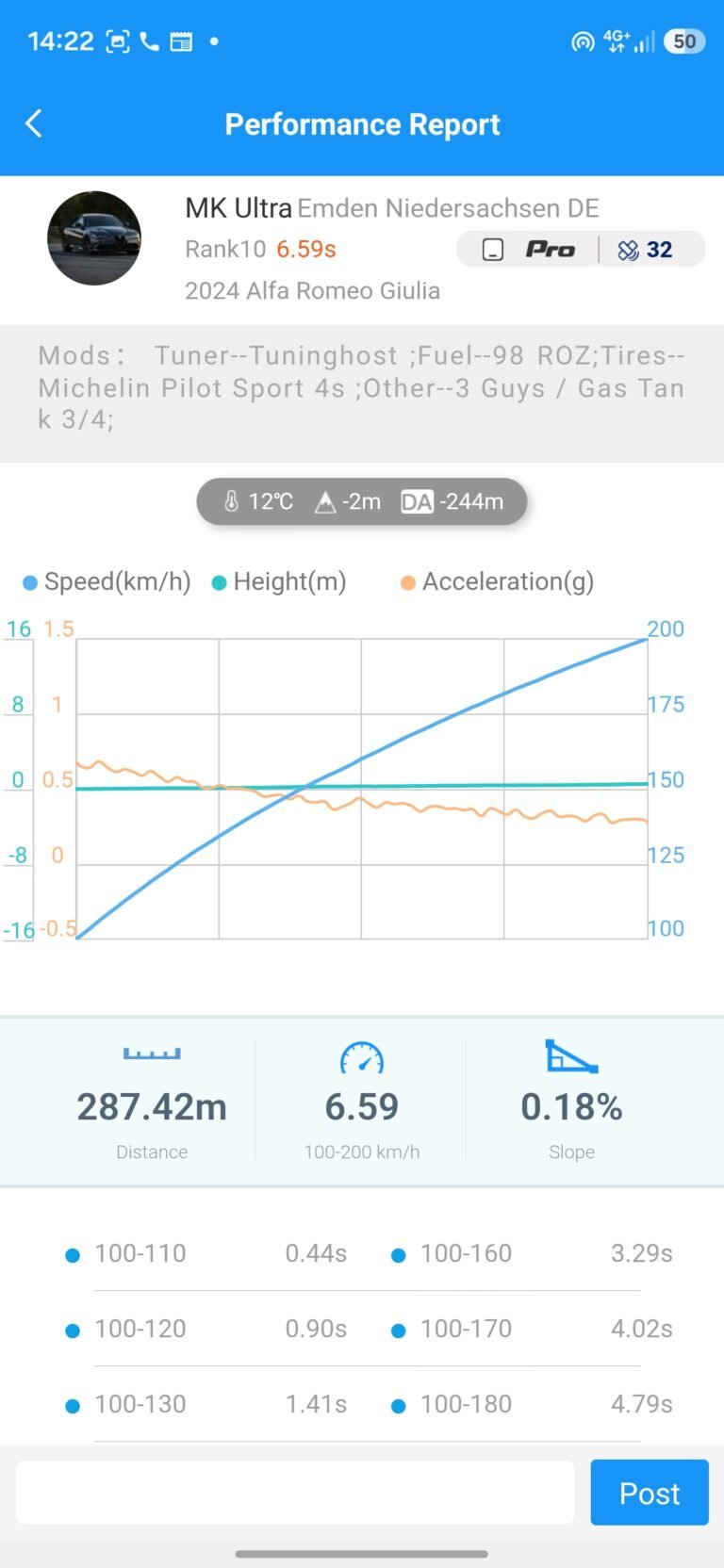Post the comment
724x1568 pixels.
pos(650,1493)
